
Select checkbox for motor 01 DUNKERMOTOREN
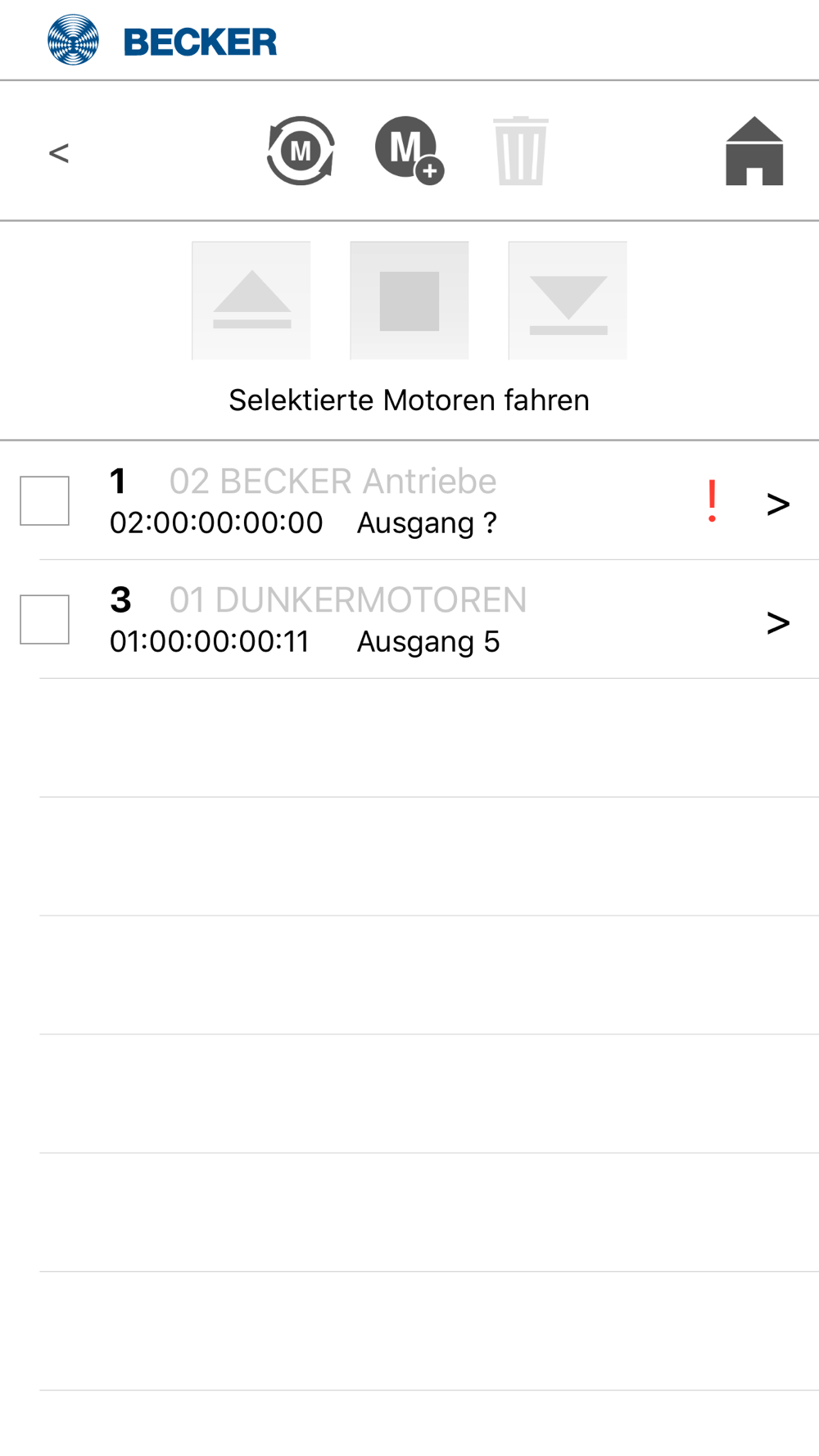click(x=44, y=619)
